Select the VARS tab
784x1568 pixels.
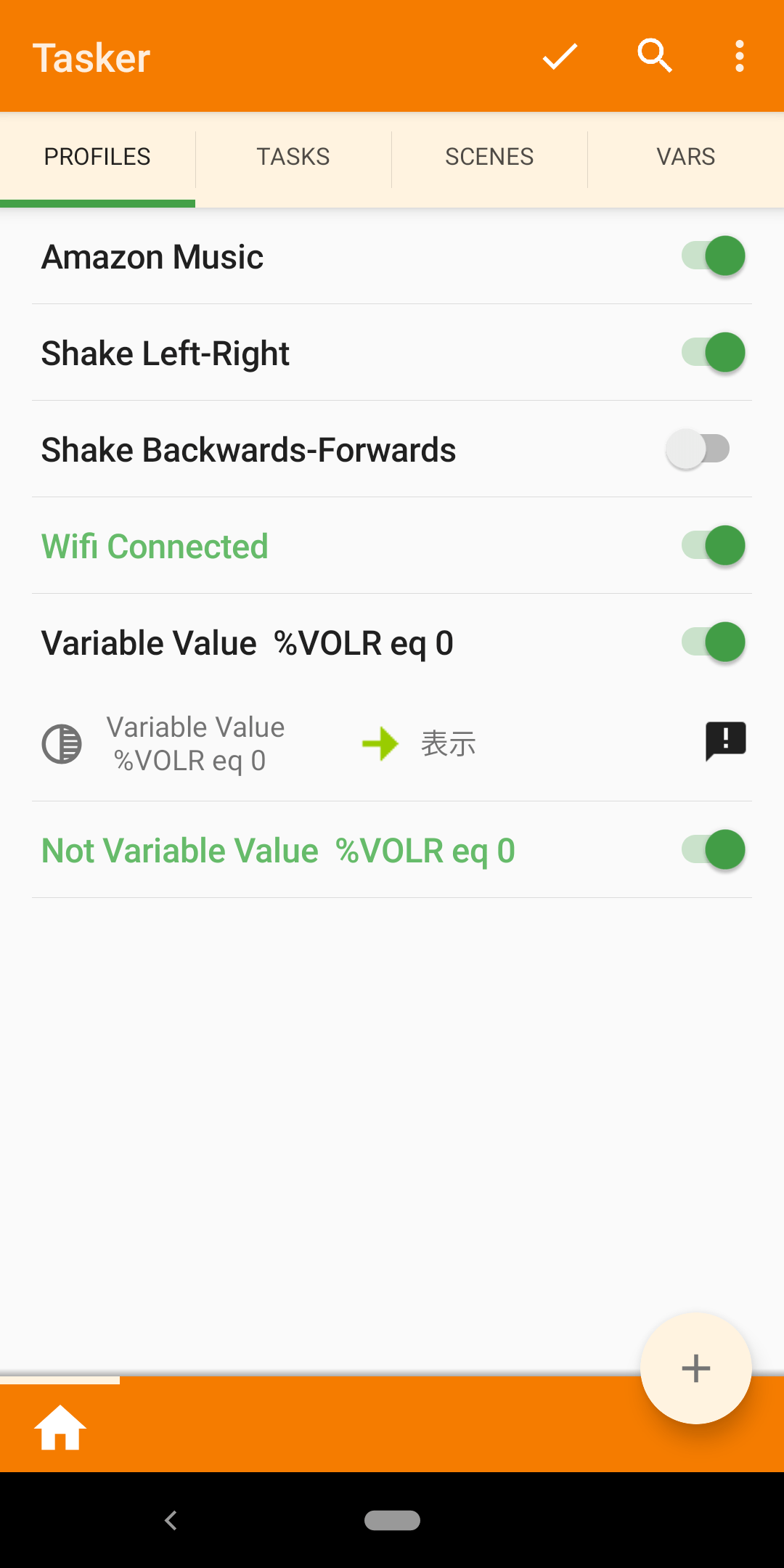(685, 157)
